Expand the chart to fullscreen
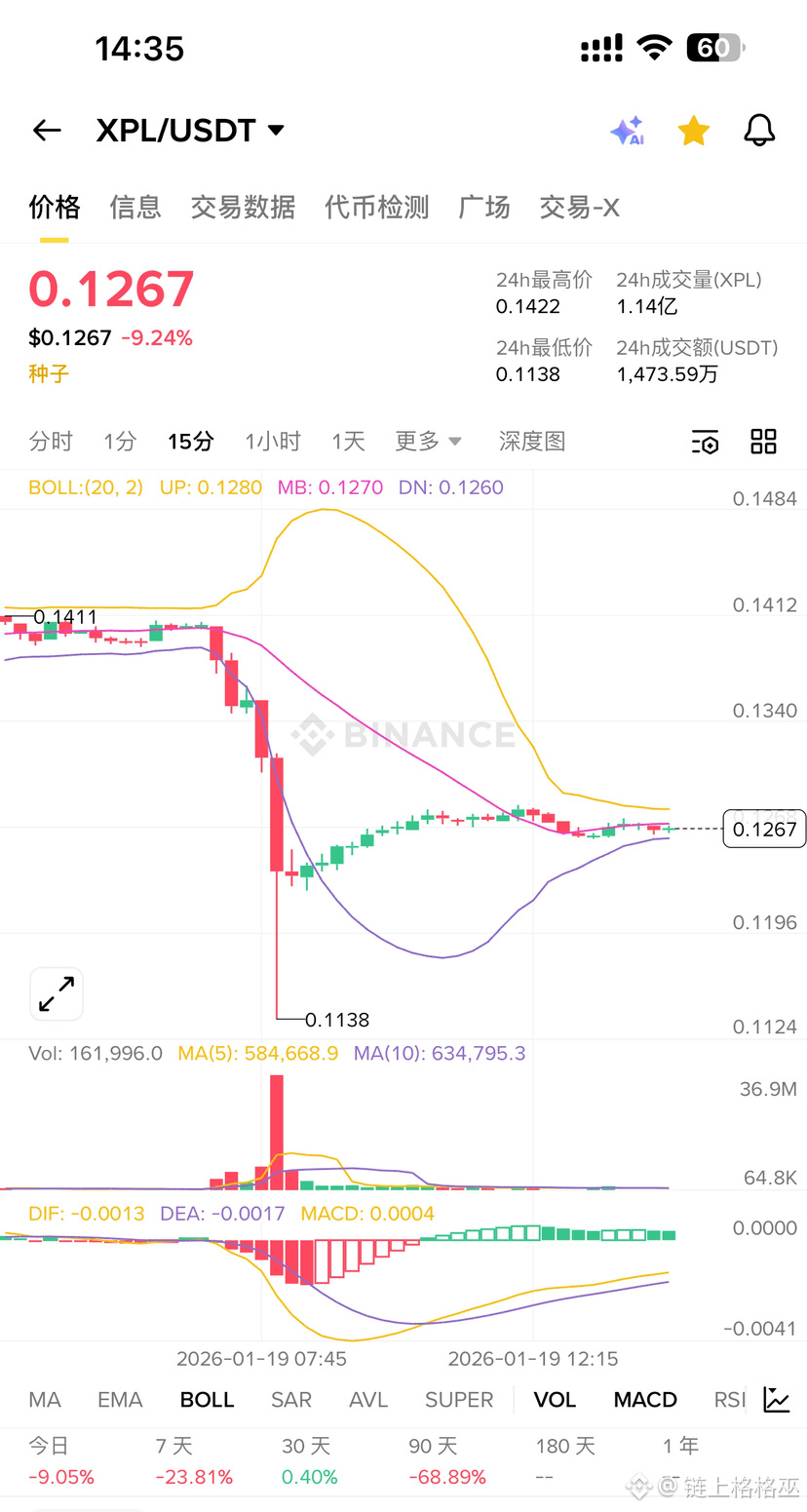 tap(57, 993)
